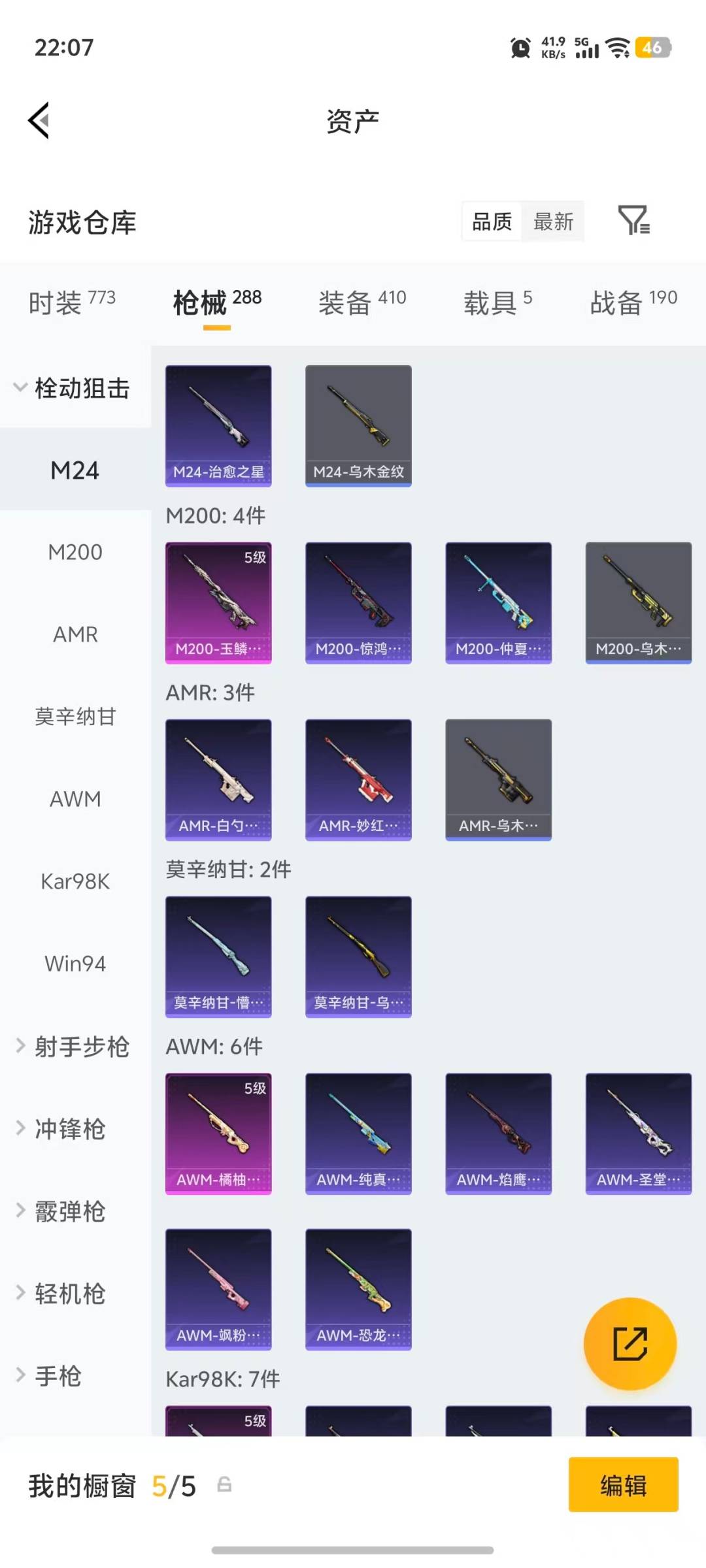The image size is (706, 1568).
Task: Tap the lock icon beside 我的橱窗
Action: tap(226, 1484)
